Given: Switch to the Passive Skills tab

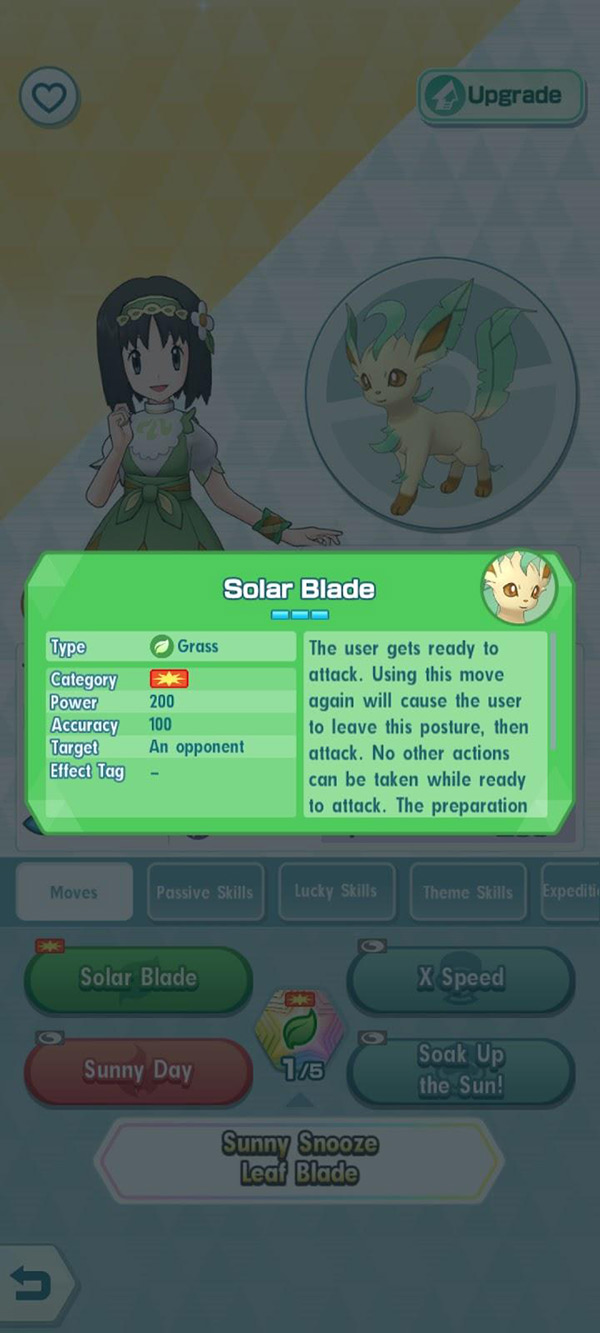Looking at the screenshot, I should pyautogui.click(x=204, y=892).
